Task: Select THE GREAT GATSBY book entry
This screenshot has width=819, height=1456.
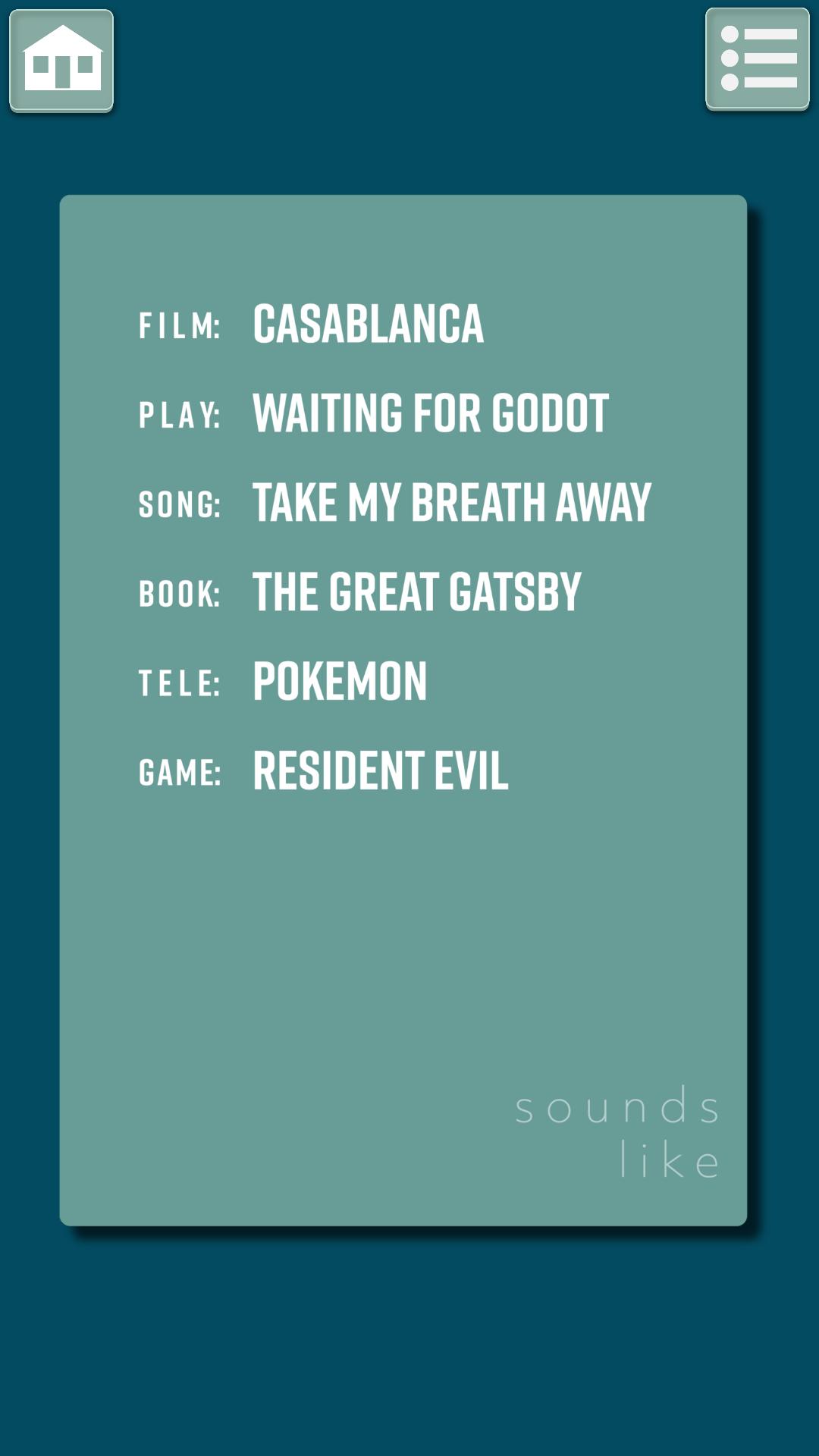Action: tap(416, 592)
